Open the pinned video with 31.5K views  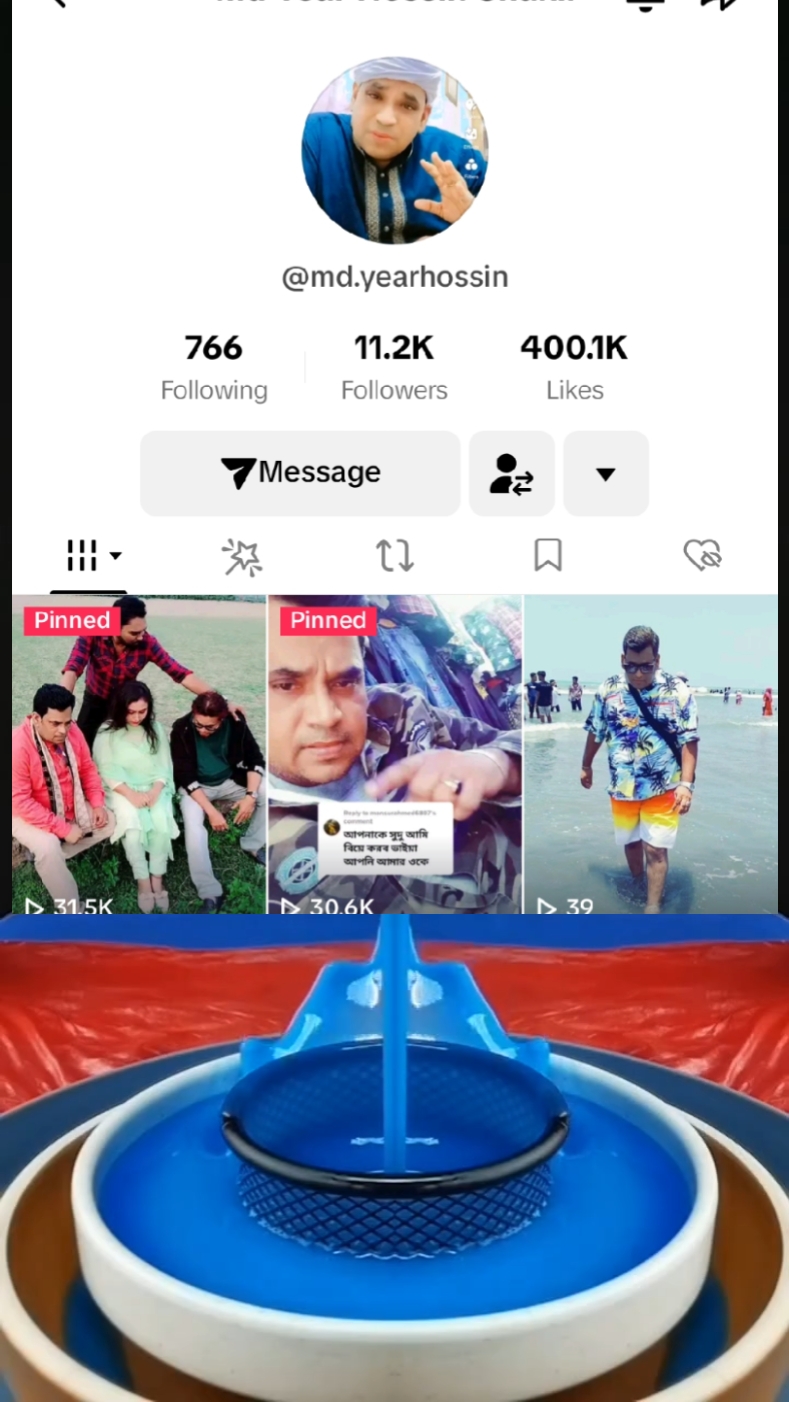tap(139, 755)
